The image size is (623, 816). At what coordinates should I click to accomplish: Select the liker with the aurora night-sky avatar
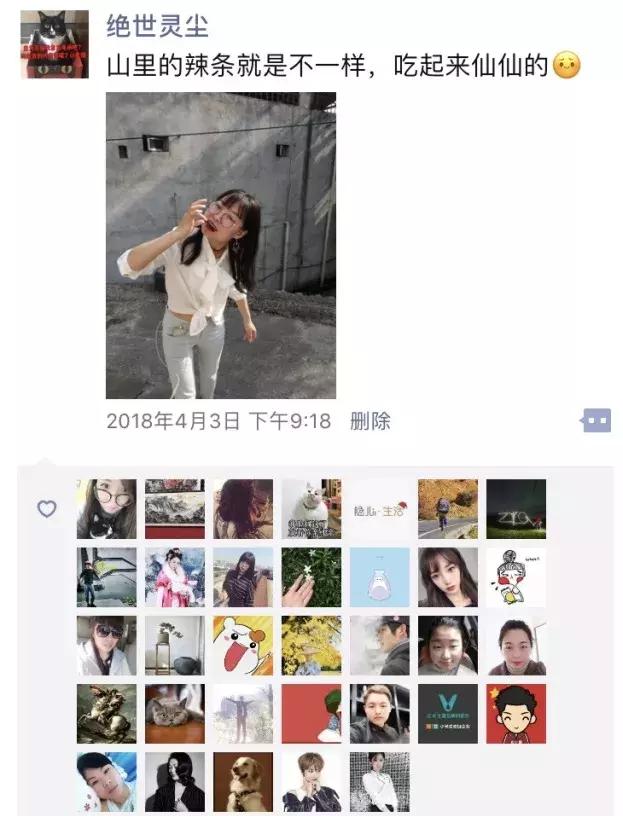516,509
